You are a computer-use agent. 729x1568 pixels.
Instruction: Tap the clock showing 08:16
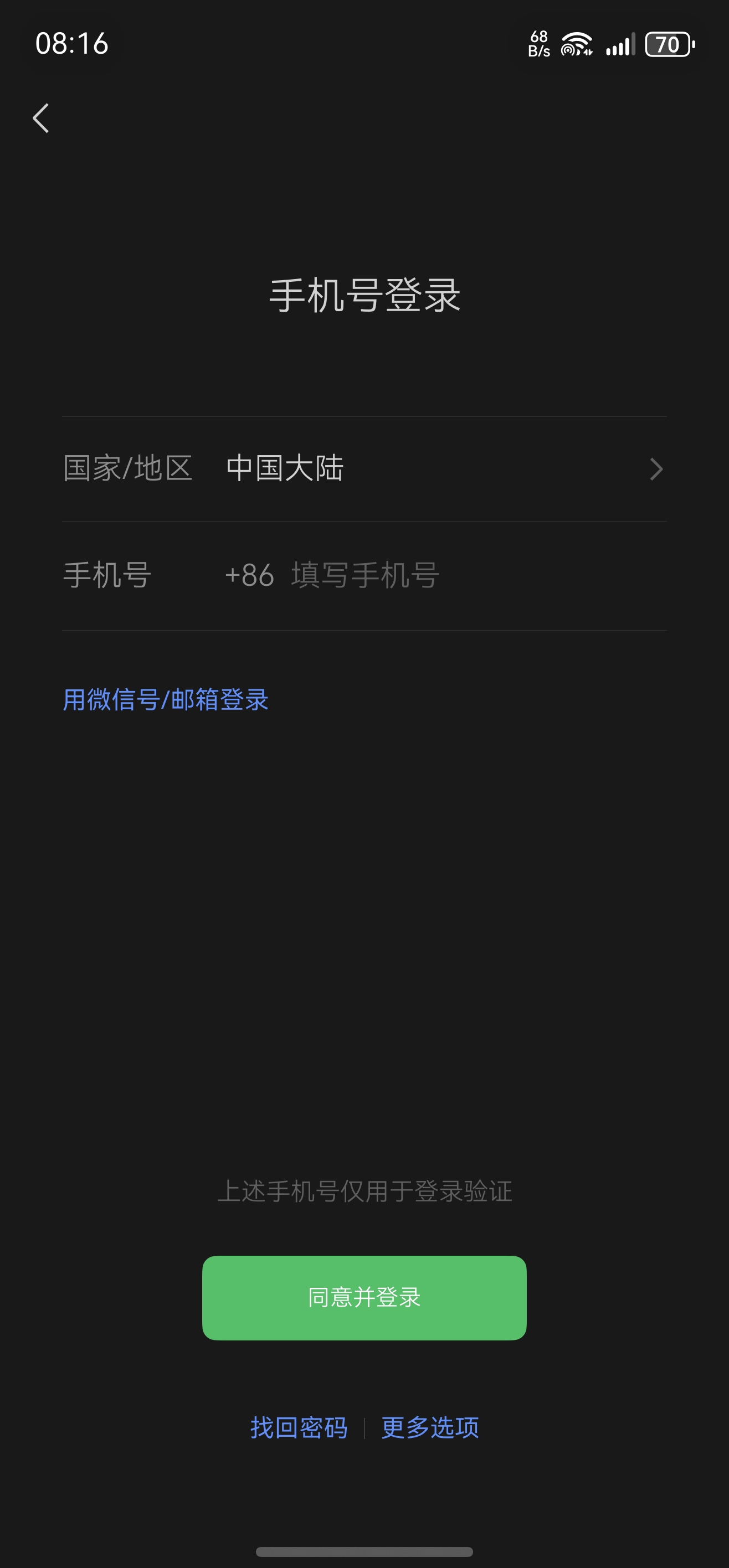tap(71, 43)
